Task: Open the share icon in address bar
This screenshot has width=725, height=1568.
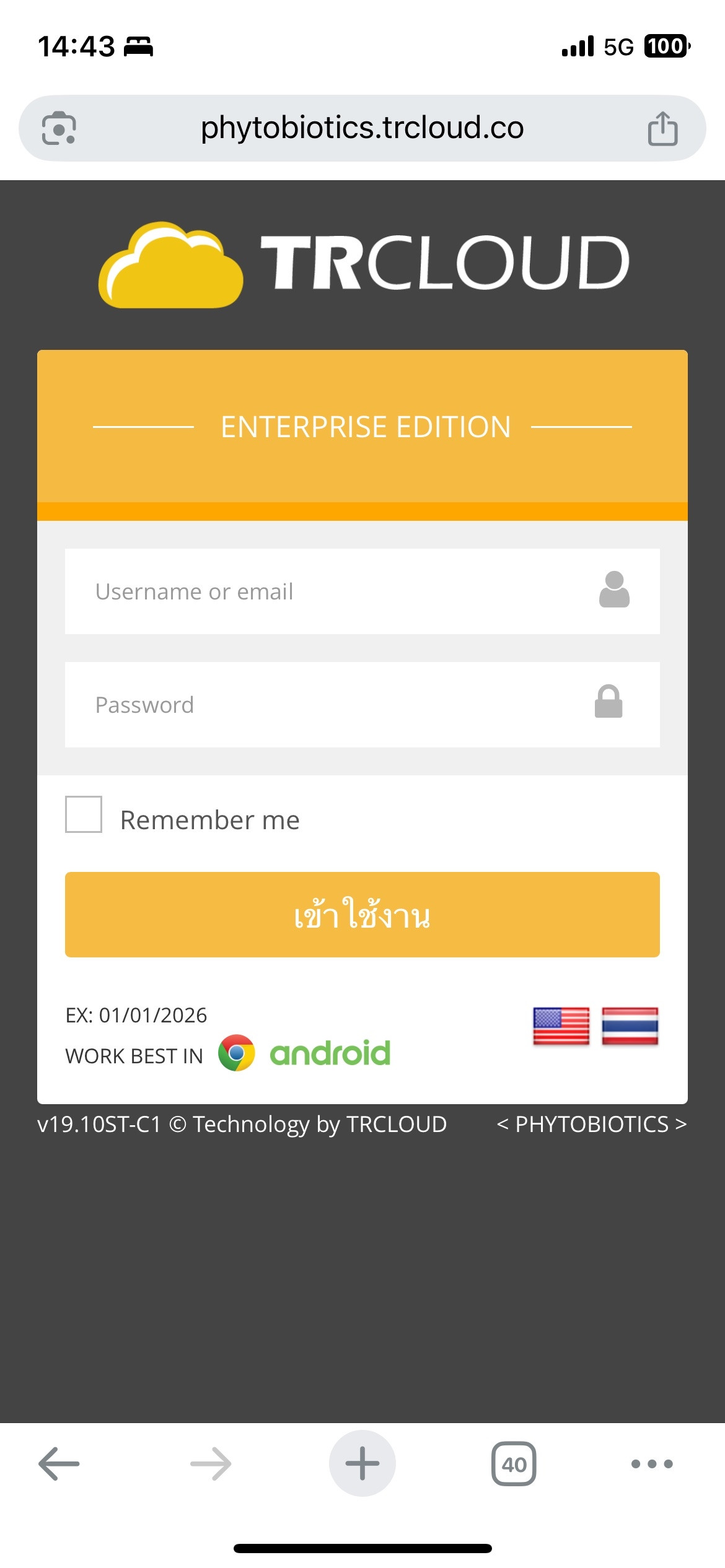Action: coord(662,128)
